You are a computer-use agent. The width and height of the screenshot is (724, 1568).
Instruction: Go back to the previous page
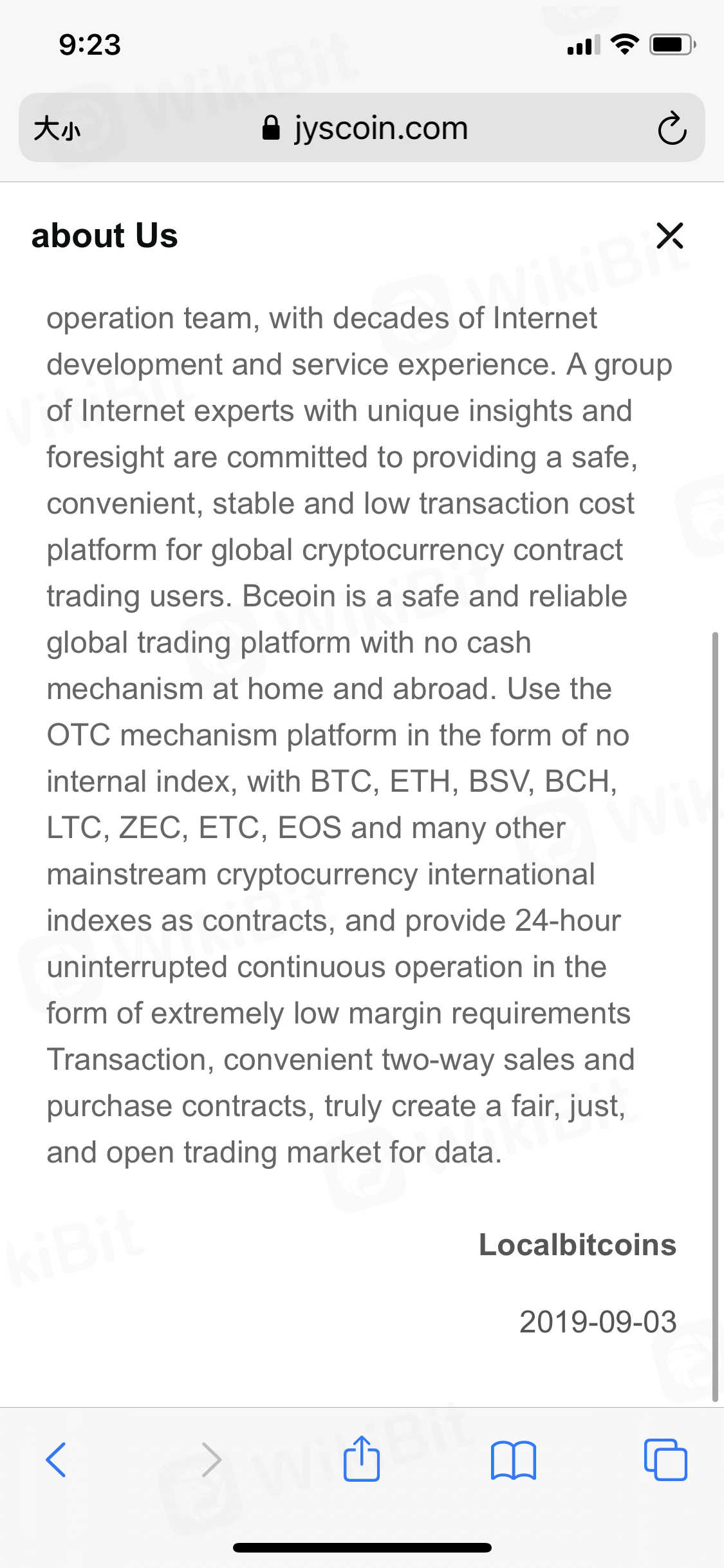tap(57, 1459)
